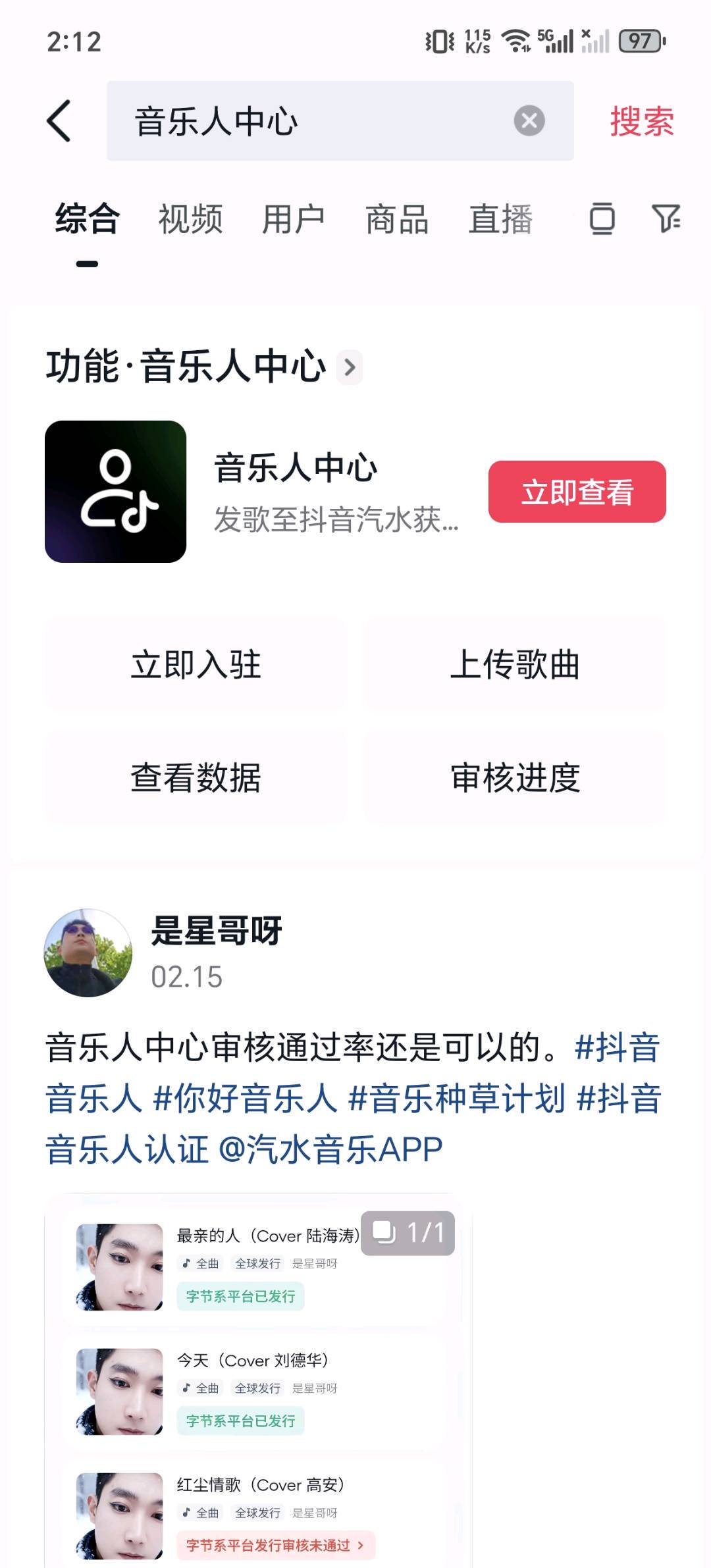Switch to the 直播 tab
The height and width of the screenshot is (1568, 711).
tap(500, 219)
